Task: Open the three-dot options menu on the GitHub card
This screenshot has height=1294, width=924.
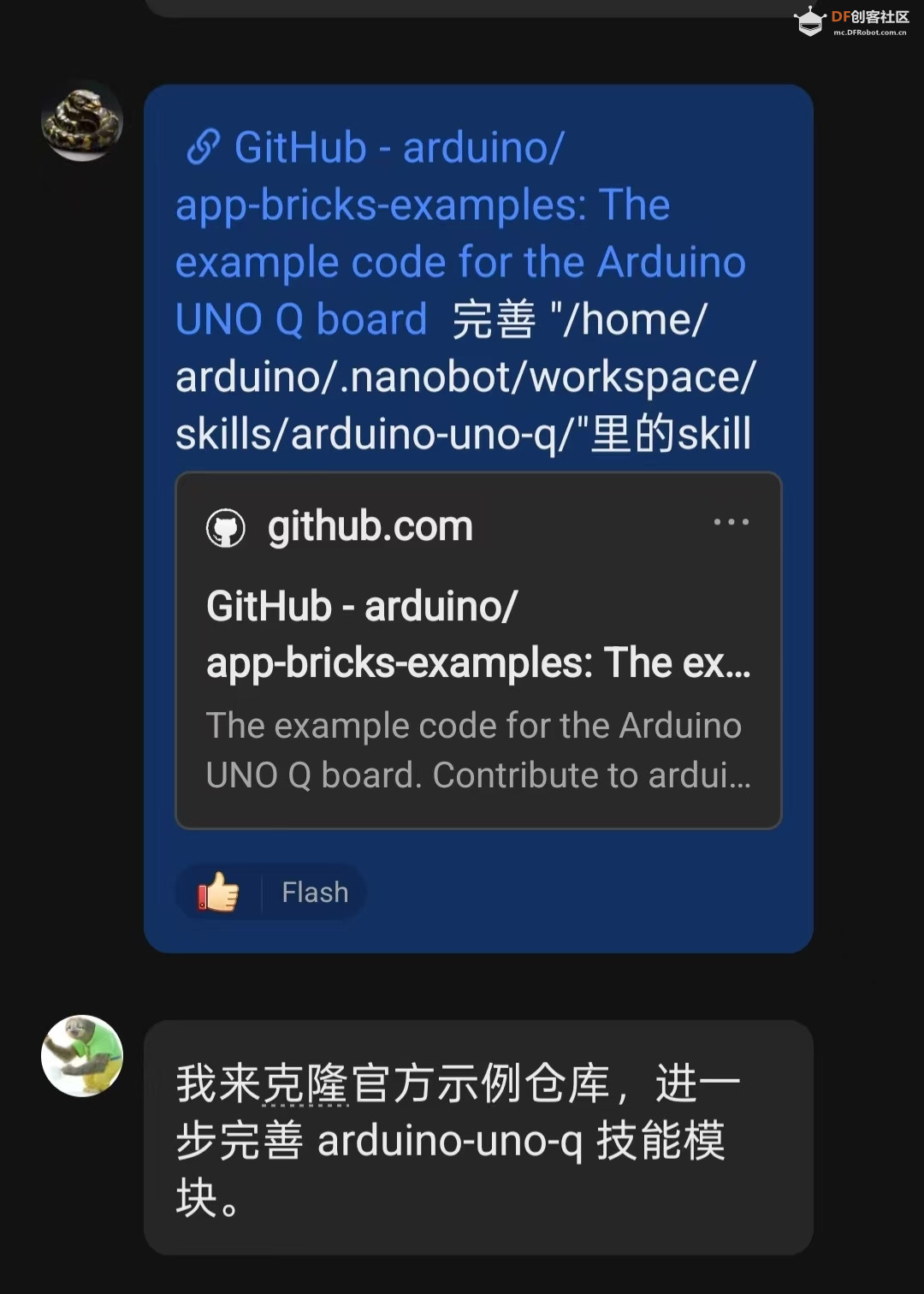Action: [x=732, y=522]
